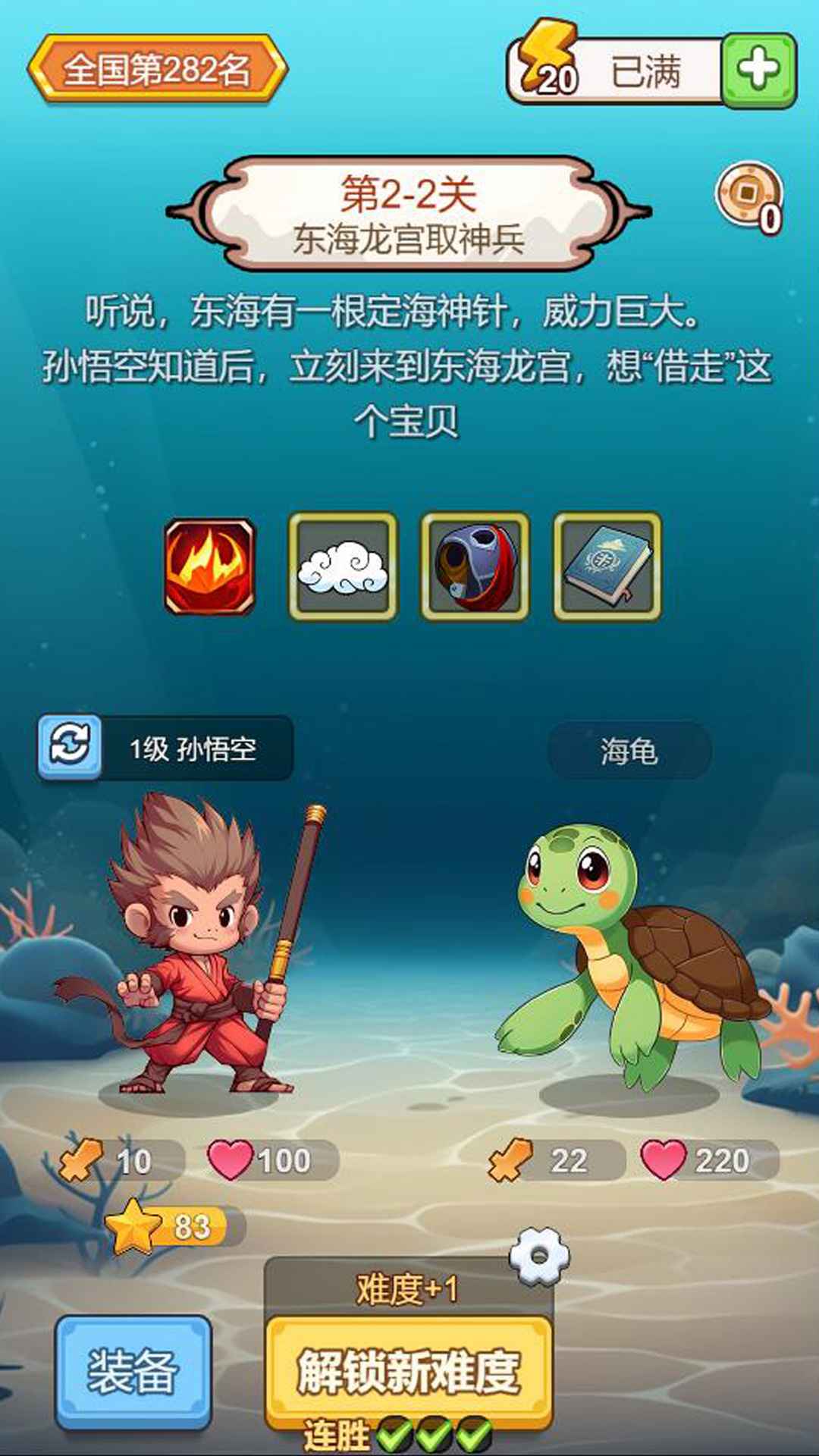The width and height of the screenshot is (819, 1456).
Task: Select the fire skill icon
Action: (209, 566)
